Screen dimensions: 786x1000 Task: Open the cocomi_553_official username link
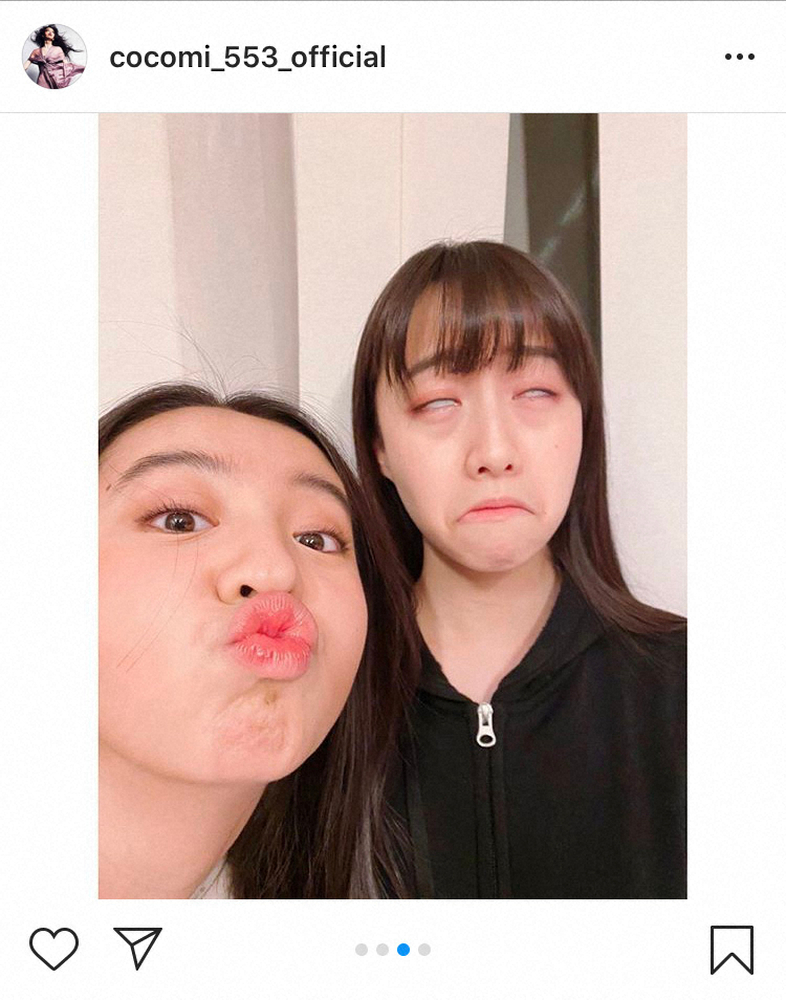pos(247,57)
